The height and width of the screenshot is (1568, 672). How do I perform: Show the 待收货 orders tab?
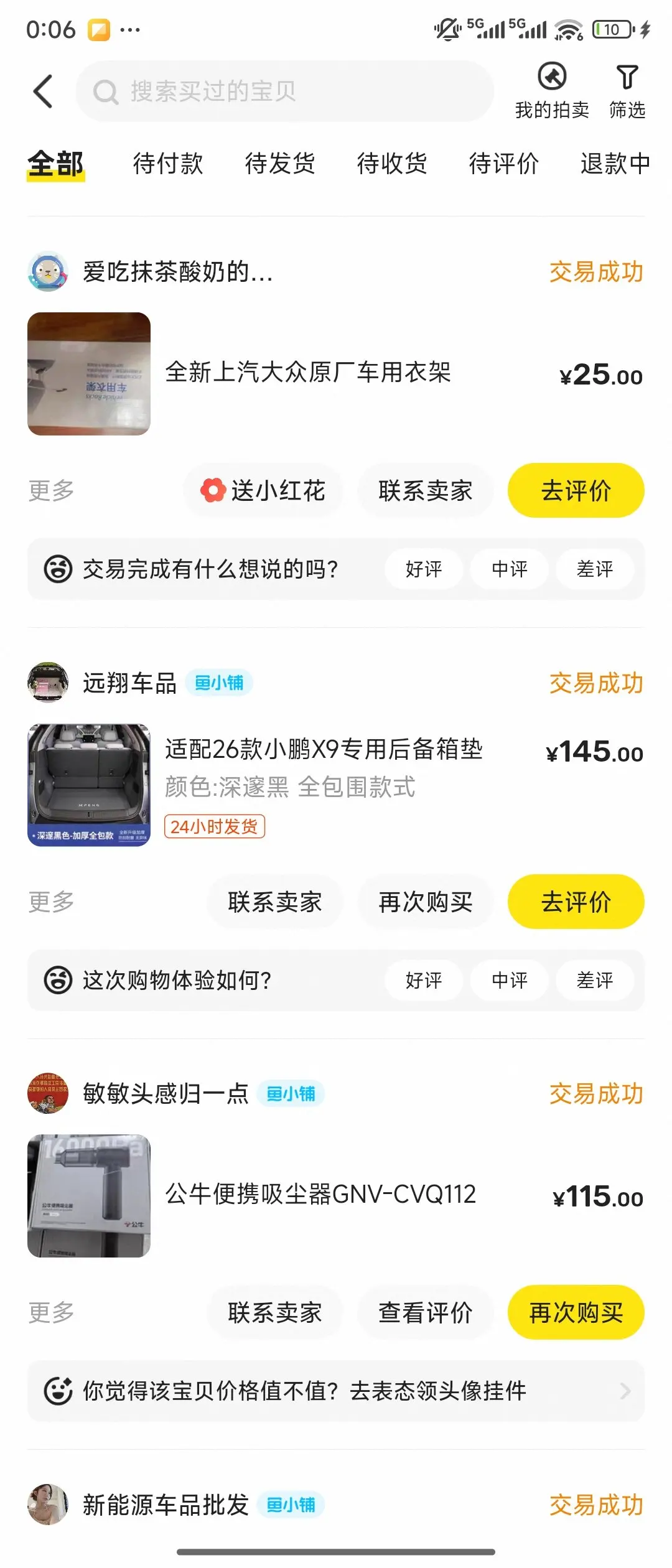point(392,164)
